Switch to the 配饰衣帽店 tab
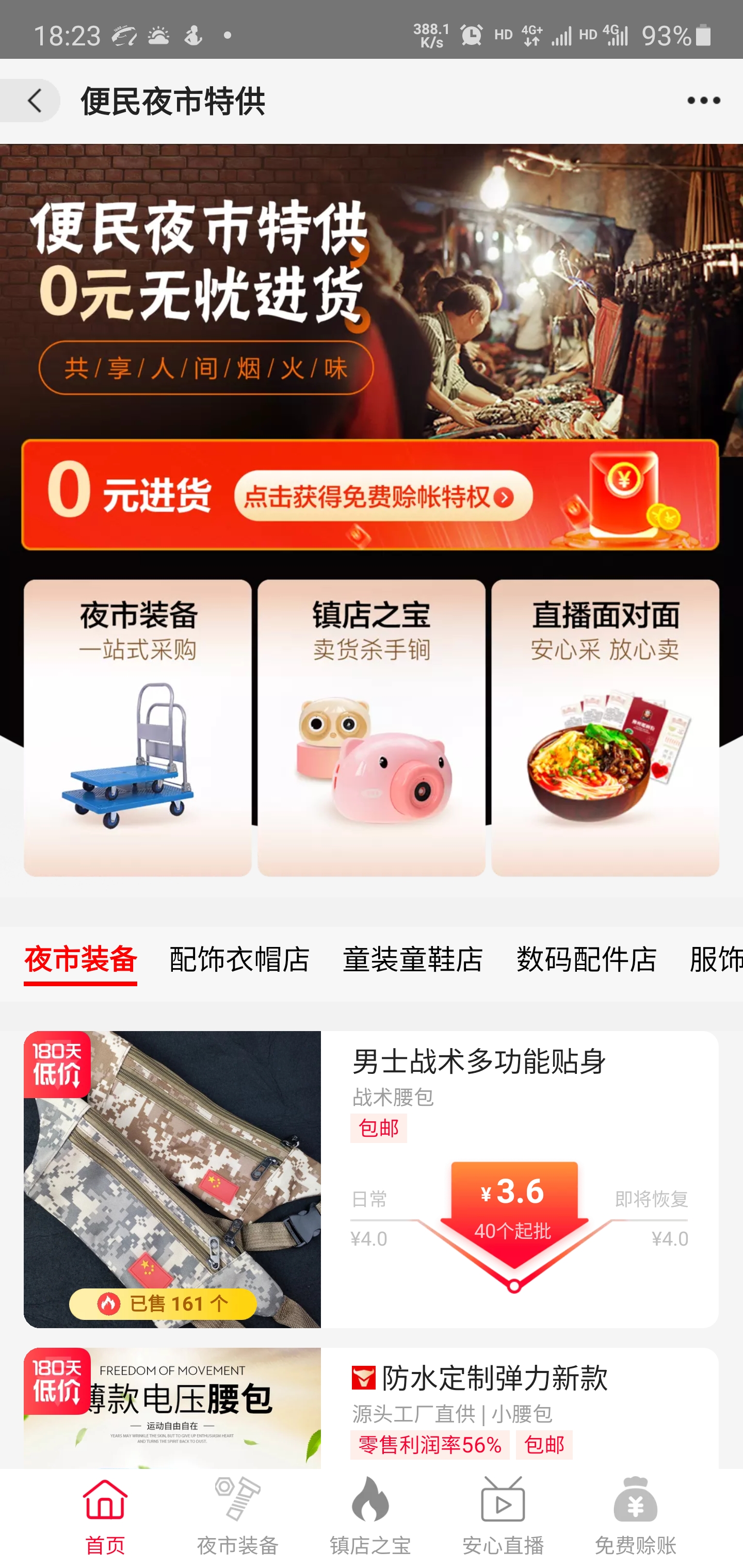This screenshot has width=743, height=1568. (239, 960)
